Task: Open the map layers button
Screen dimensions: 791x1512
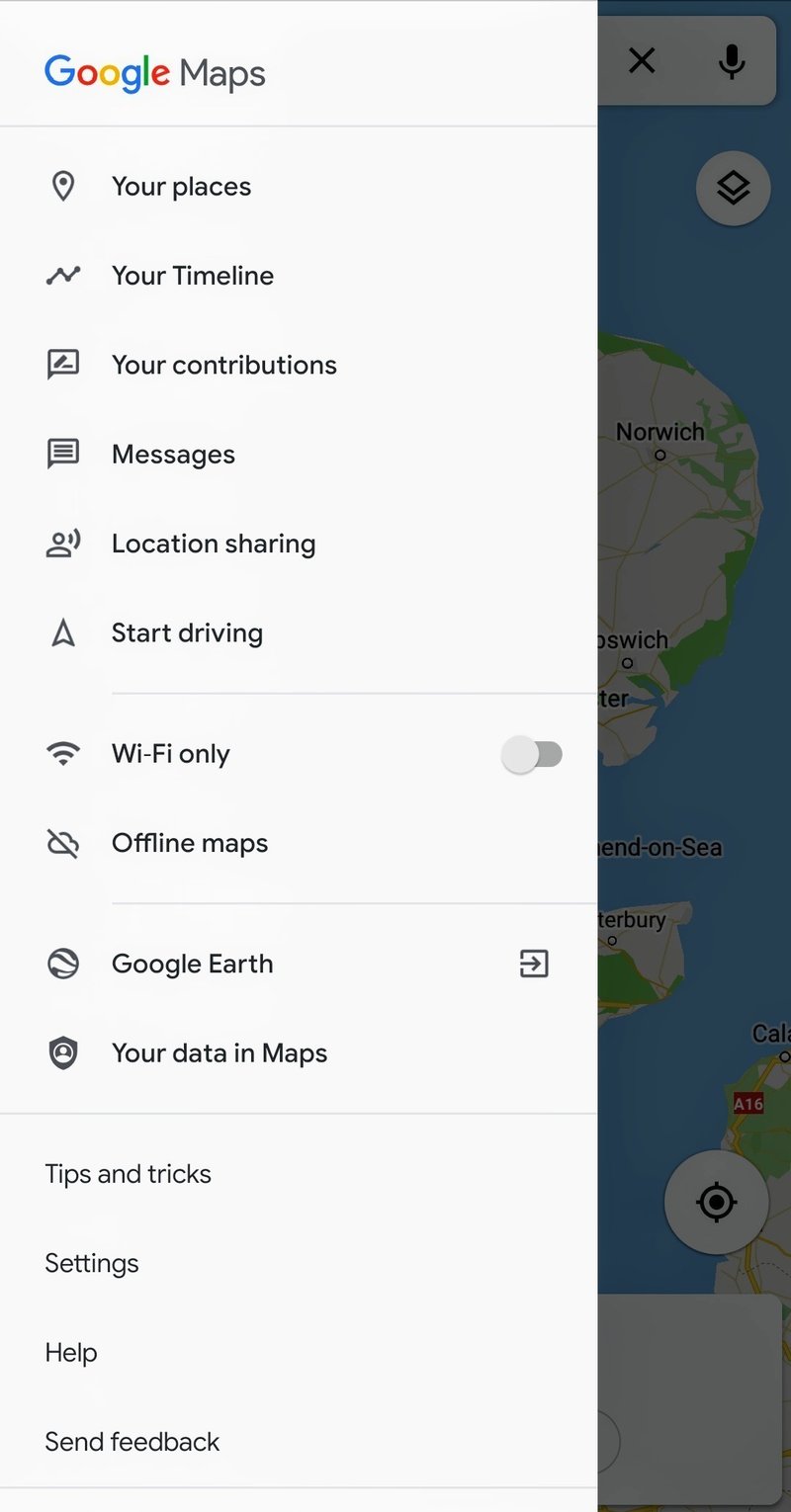Action: [733, 188]
